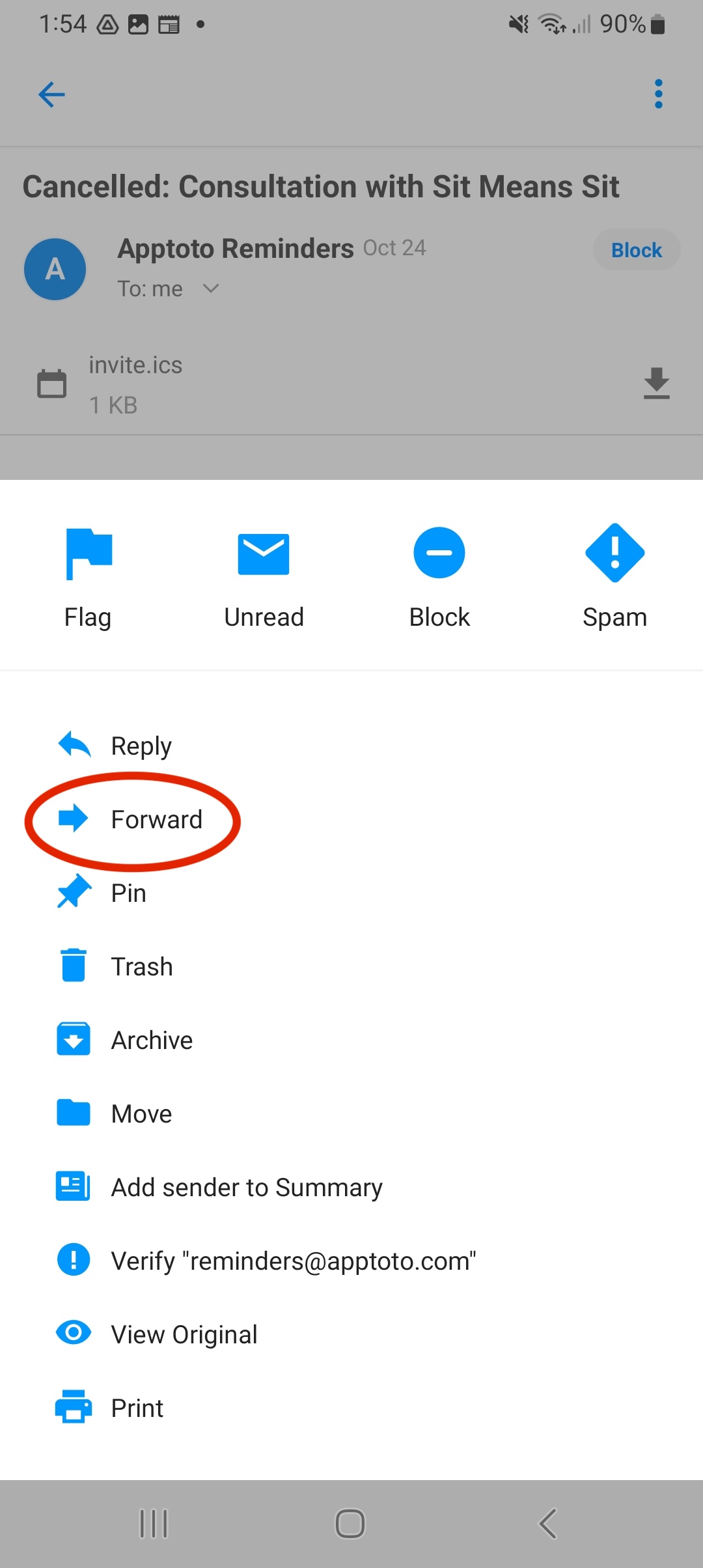This screenshot has height=1568, width=703.
Task: Select Reply from the action menu
Action: coord(141,746)
